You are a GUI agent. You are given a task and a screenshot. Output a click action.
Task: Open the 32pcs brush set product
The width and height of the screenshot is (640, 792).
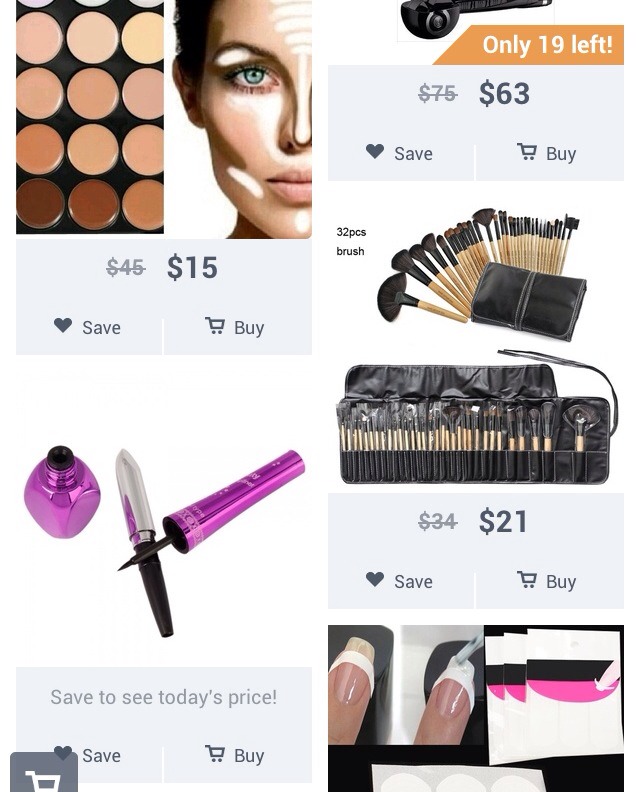[x=475, y=345]
